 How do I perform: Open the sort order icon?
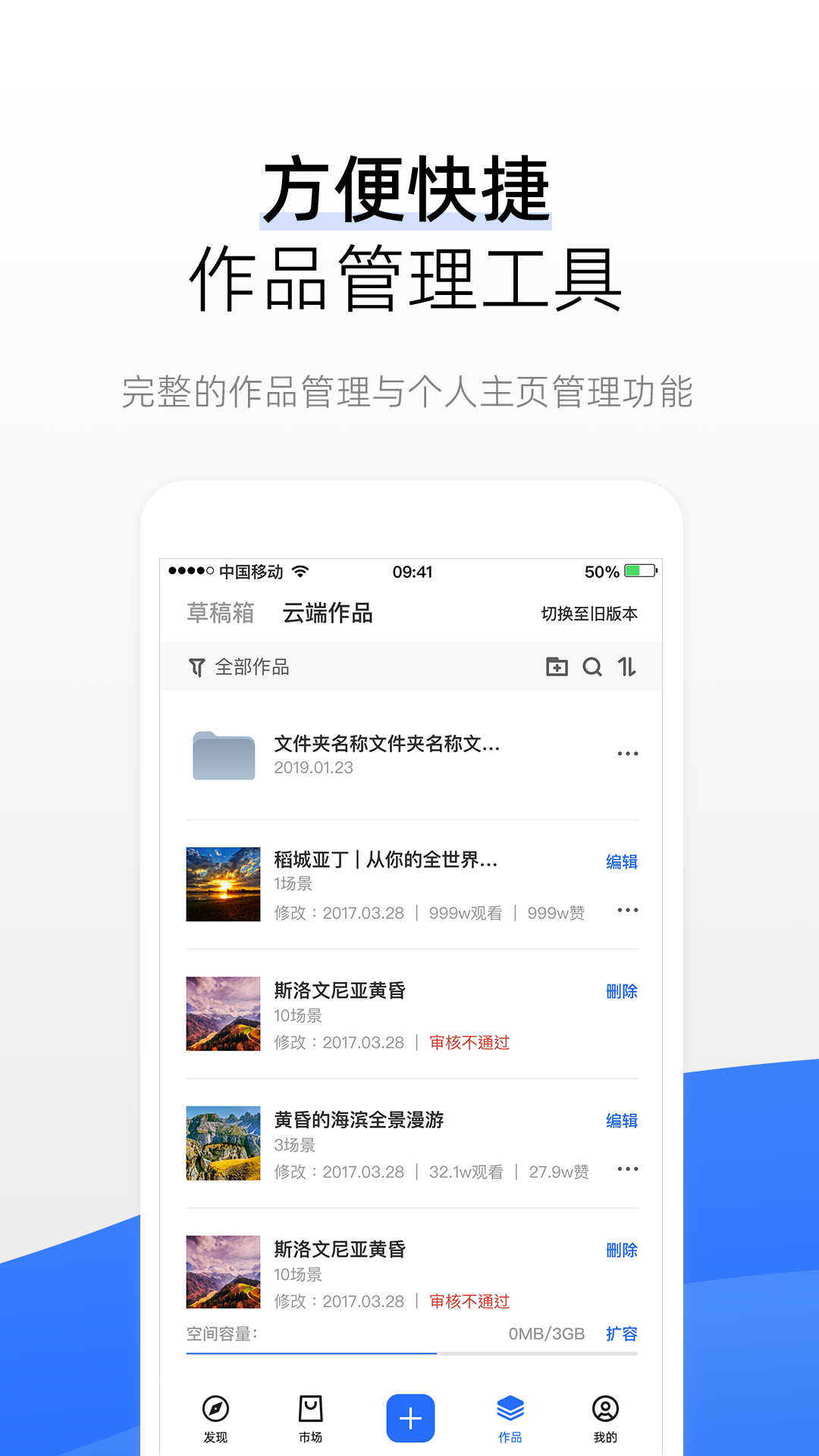[x=627, y=667]
